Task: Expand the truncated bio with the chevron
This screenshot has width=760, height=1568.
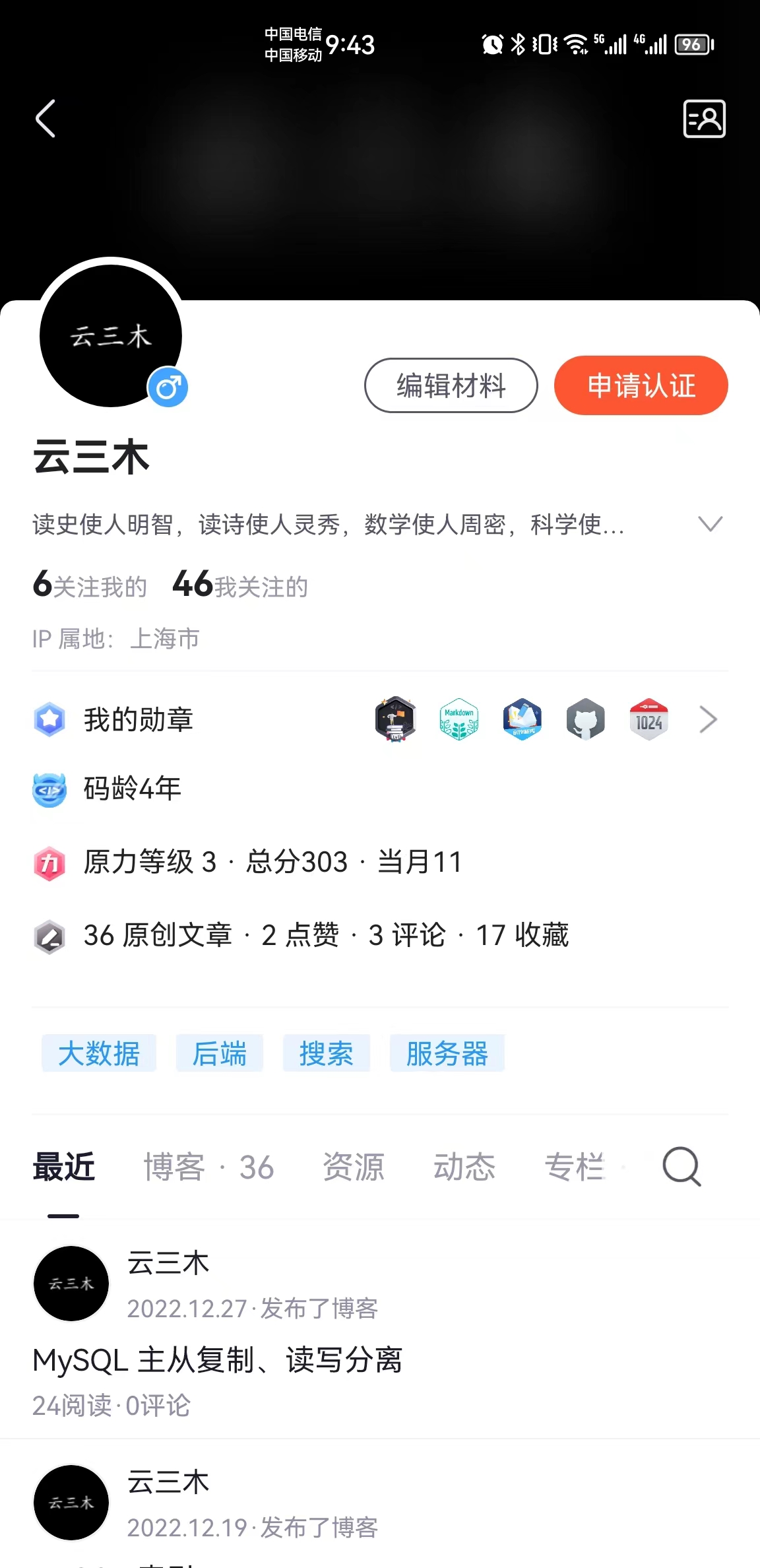Action: pyautogui.click(x=711, y=524)
